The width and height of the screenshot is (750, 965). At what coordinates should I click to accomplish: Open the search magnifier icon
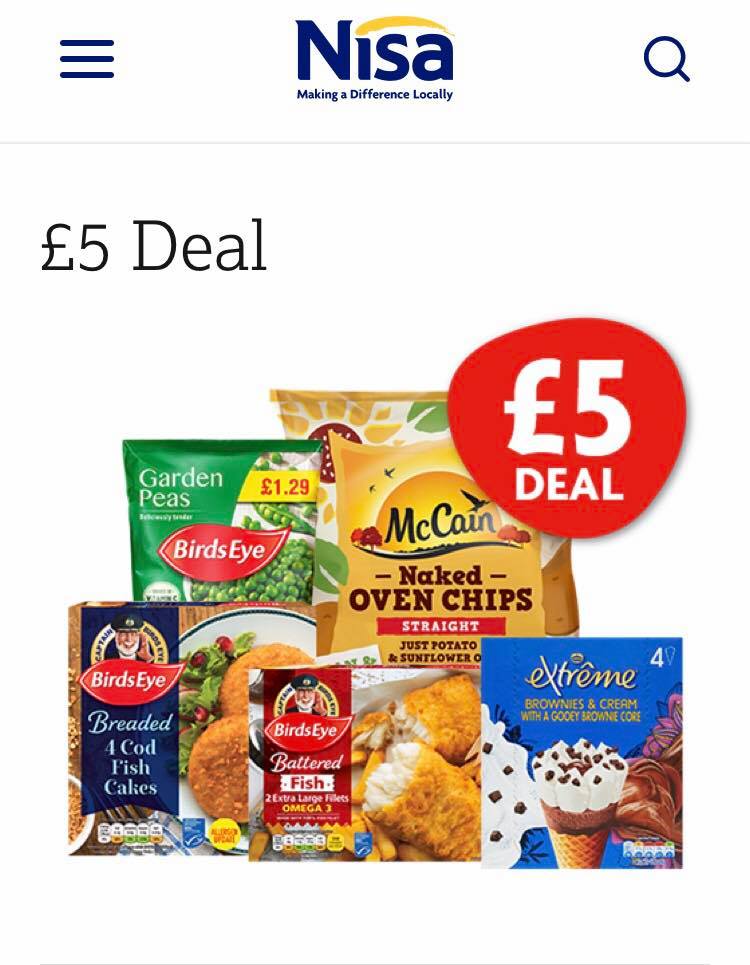[x=666, y=59]
